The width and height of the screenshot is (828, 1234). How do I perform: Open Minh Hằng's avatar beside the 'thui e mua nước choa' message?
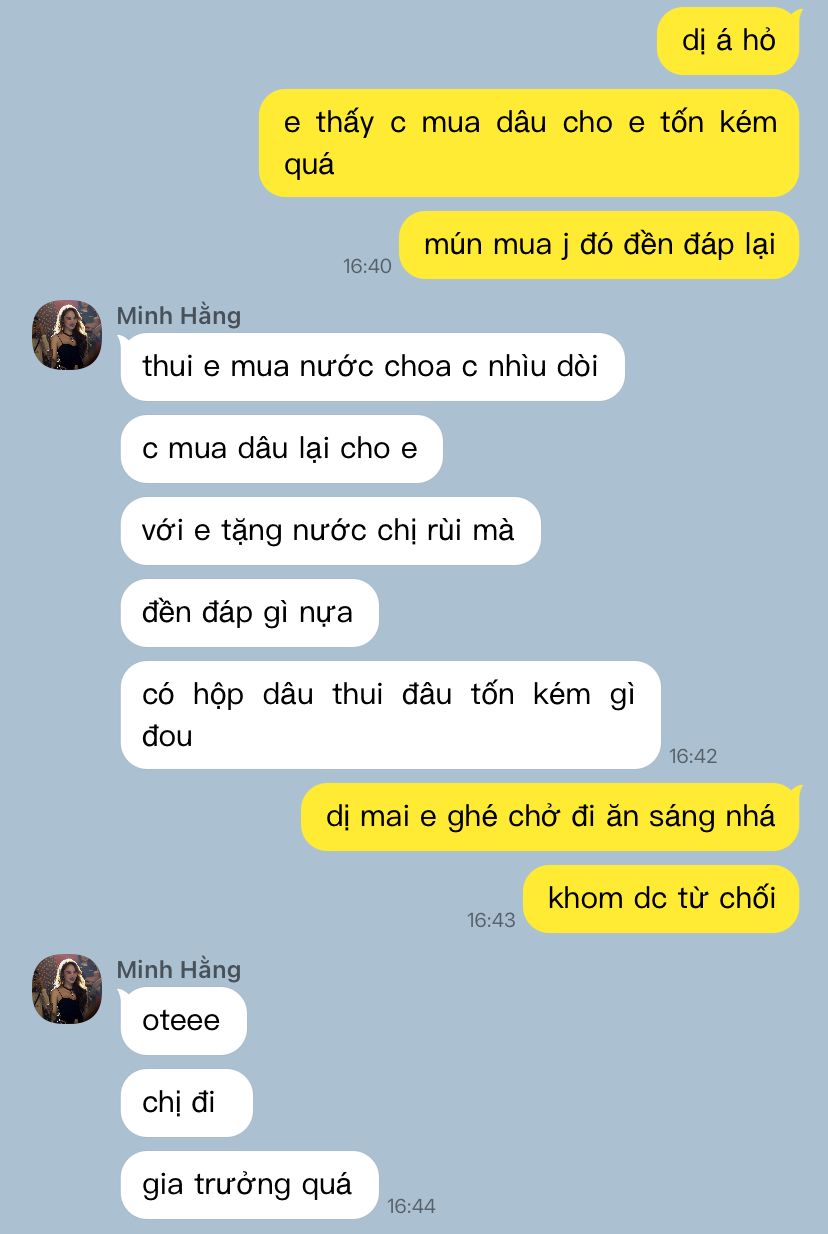(x=67, y=335)
